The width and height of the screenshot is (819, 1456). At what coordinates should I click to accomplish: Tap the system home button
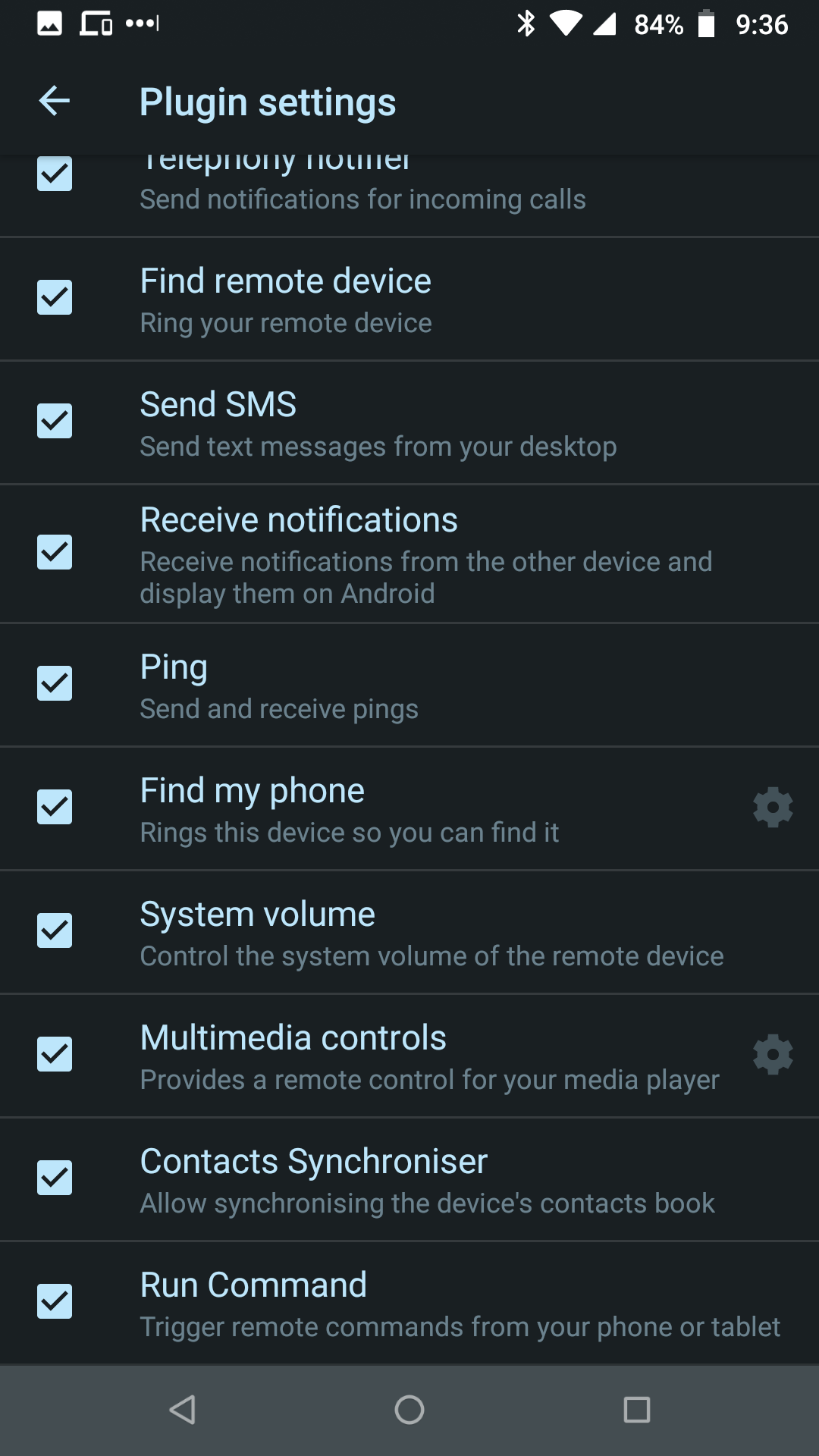pyautogui.click(x=409, y=1410)
